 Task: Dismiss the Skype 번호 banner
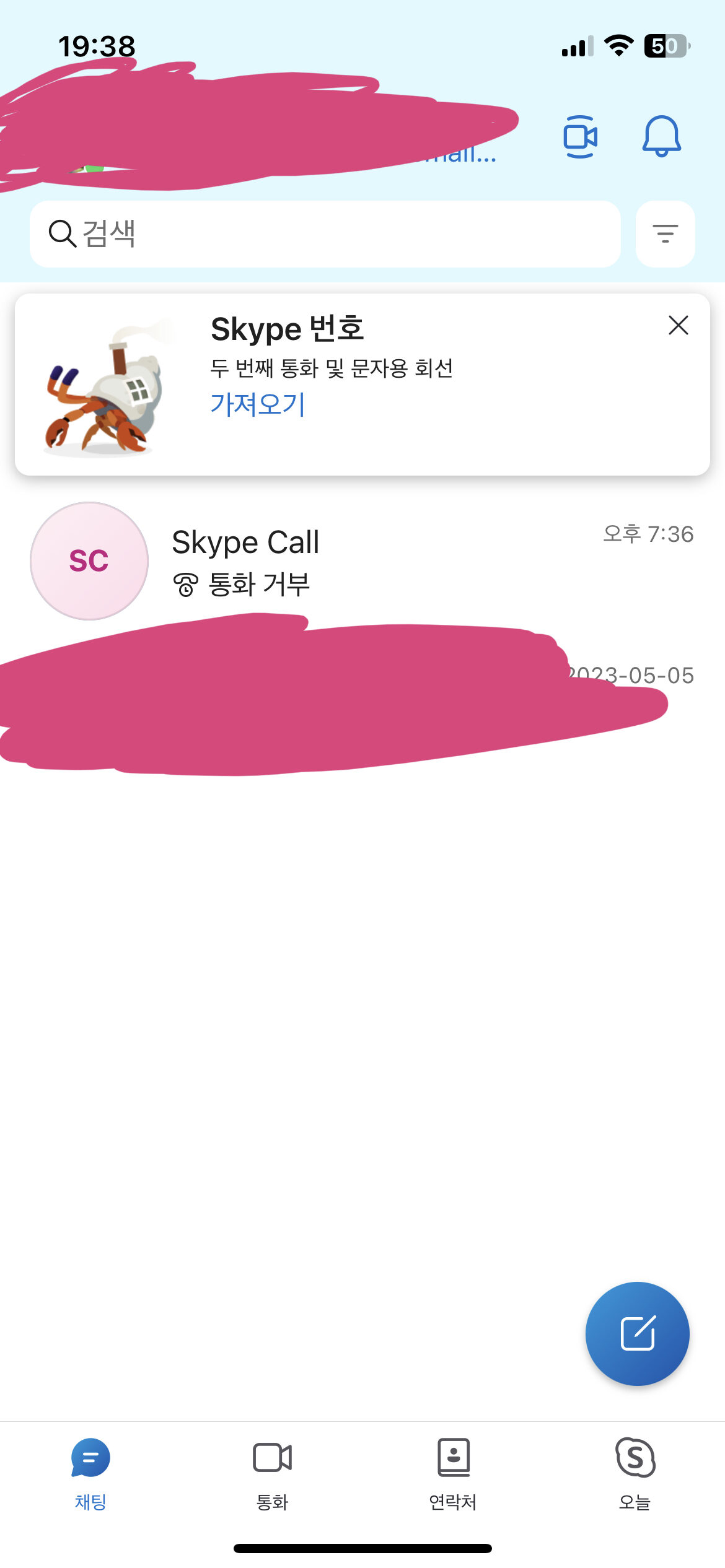[x=679, y=325]
